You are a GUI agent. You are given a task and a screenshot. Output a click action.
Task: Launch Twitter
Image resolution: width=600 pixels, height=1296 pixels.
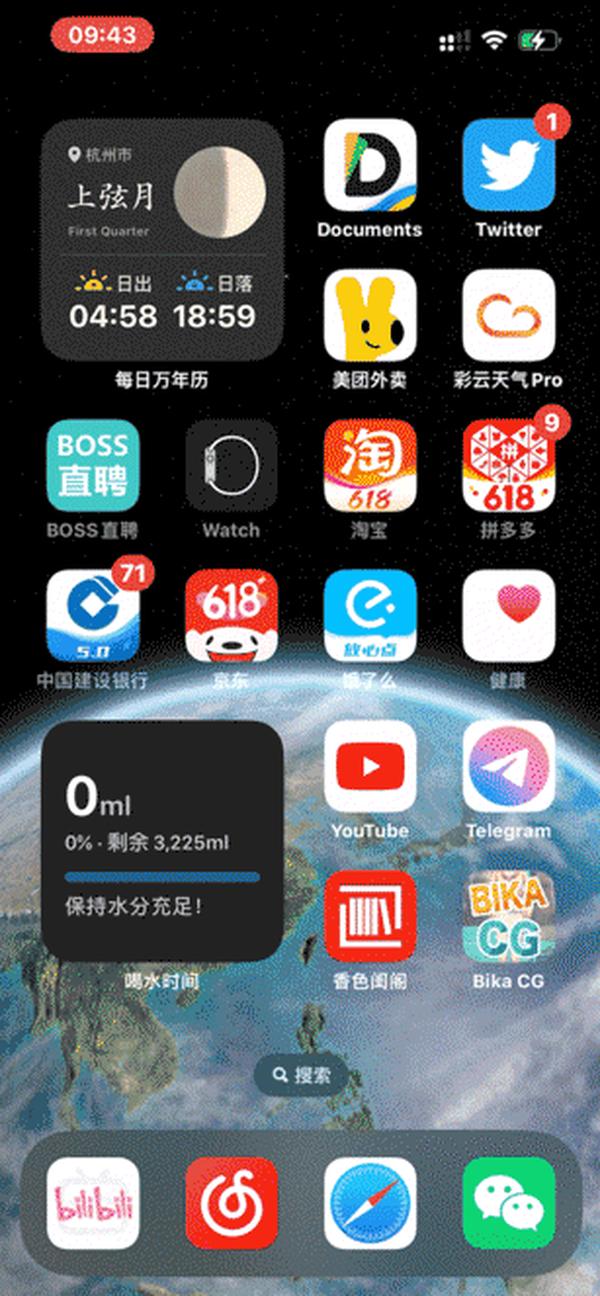(509, 165)
